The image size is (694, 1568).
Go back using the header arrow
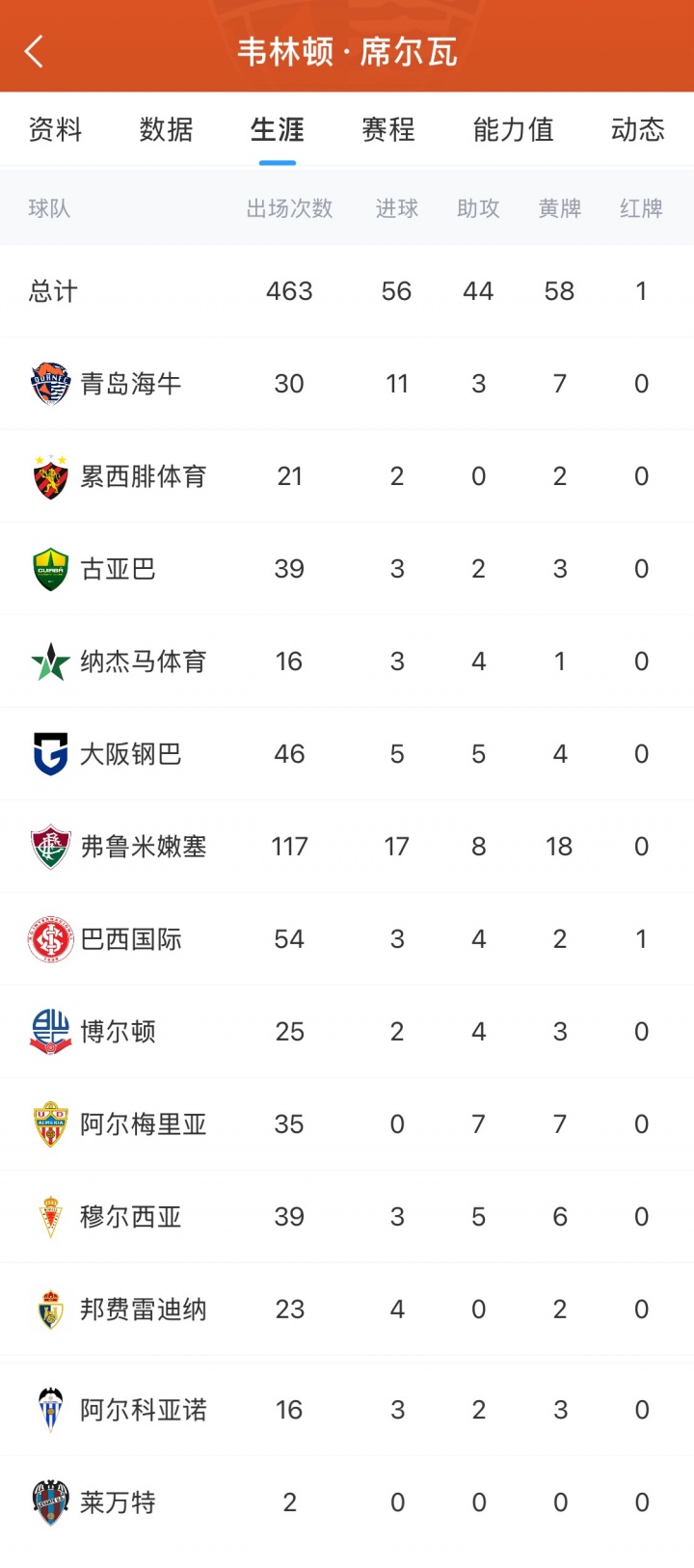point(35,51)
